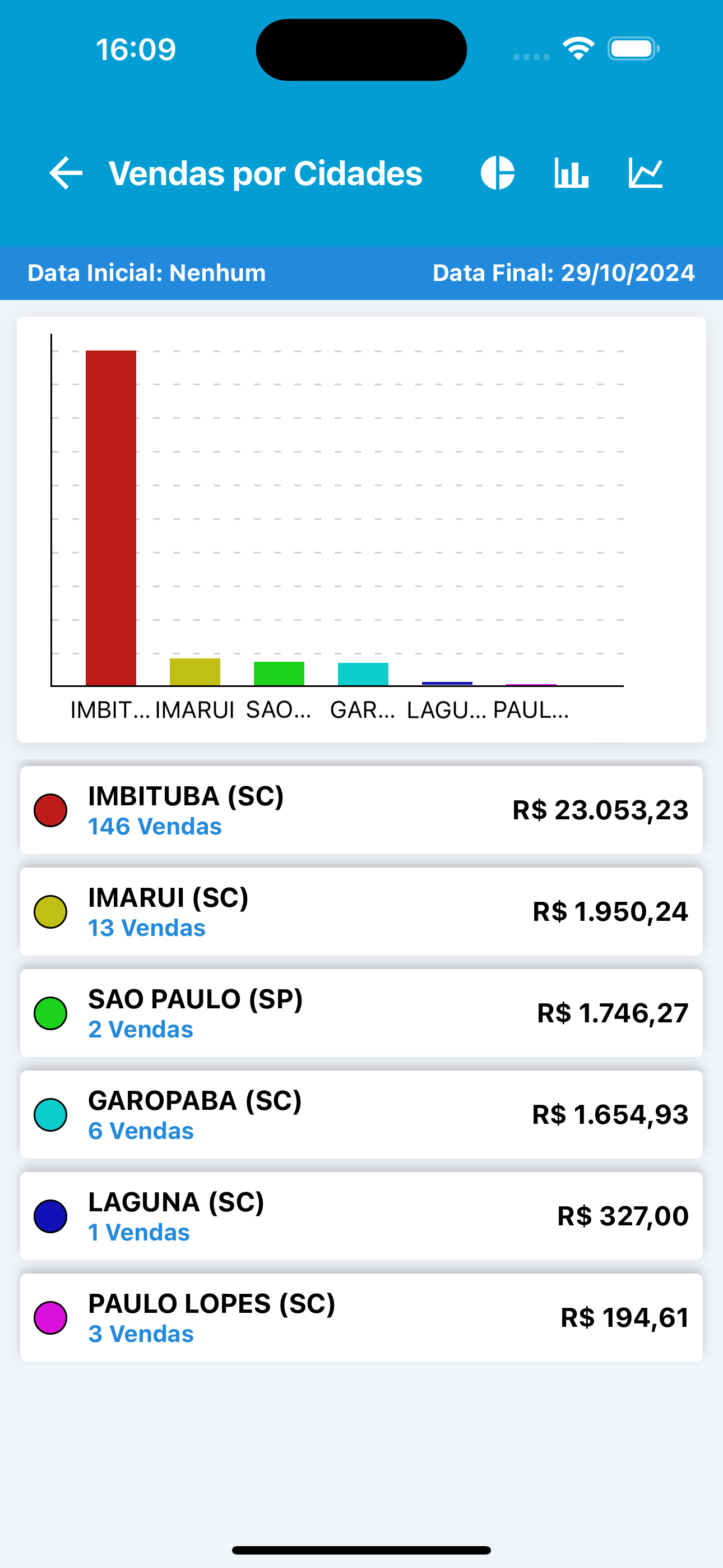Switch to the pie chart view

click(x=497, y=173)
